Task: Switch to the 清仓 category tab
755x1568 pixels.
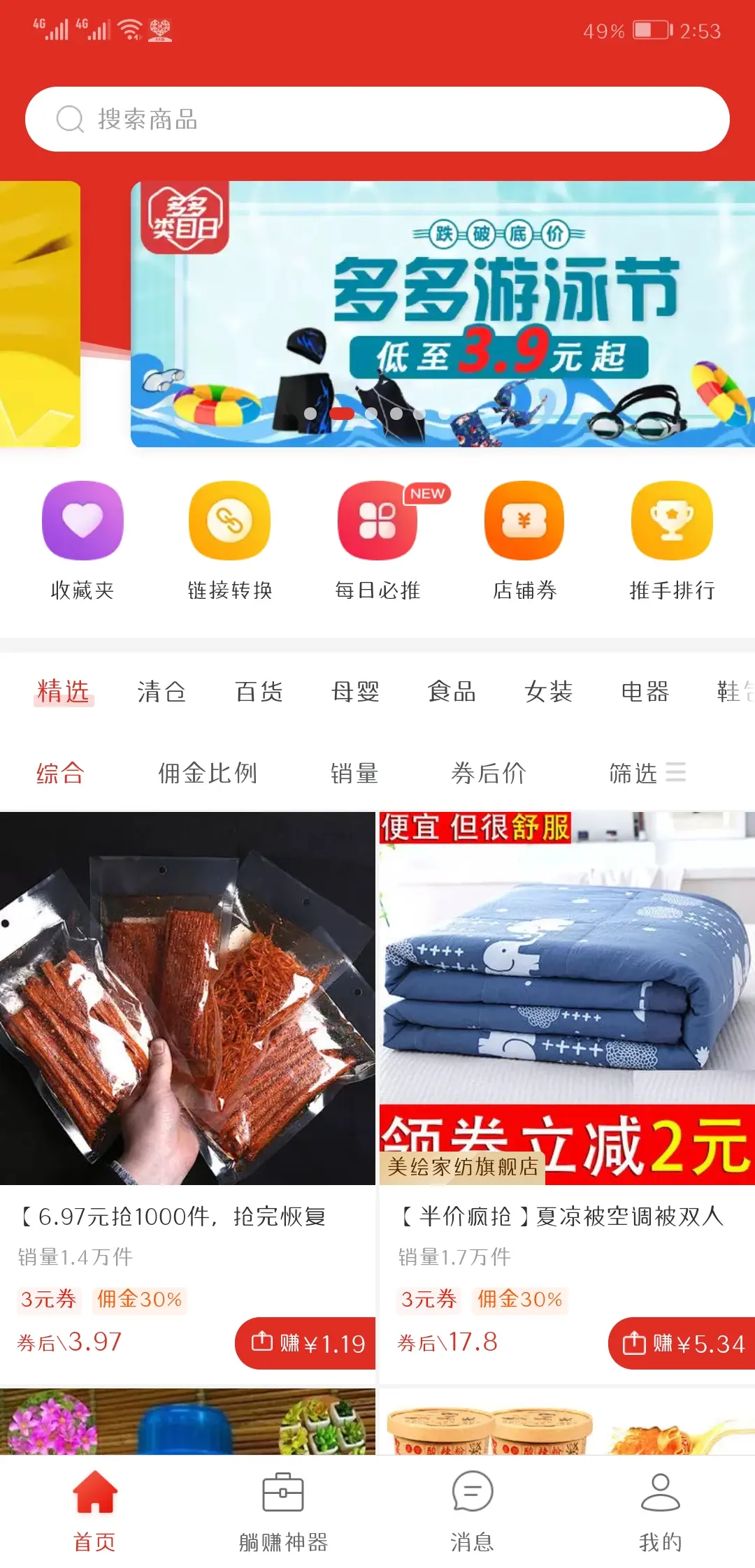Action: click(x=161, y=692)
